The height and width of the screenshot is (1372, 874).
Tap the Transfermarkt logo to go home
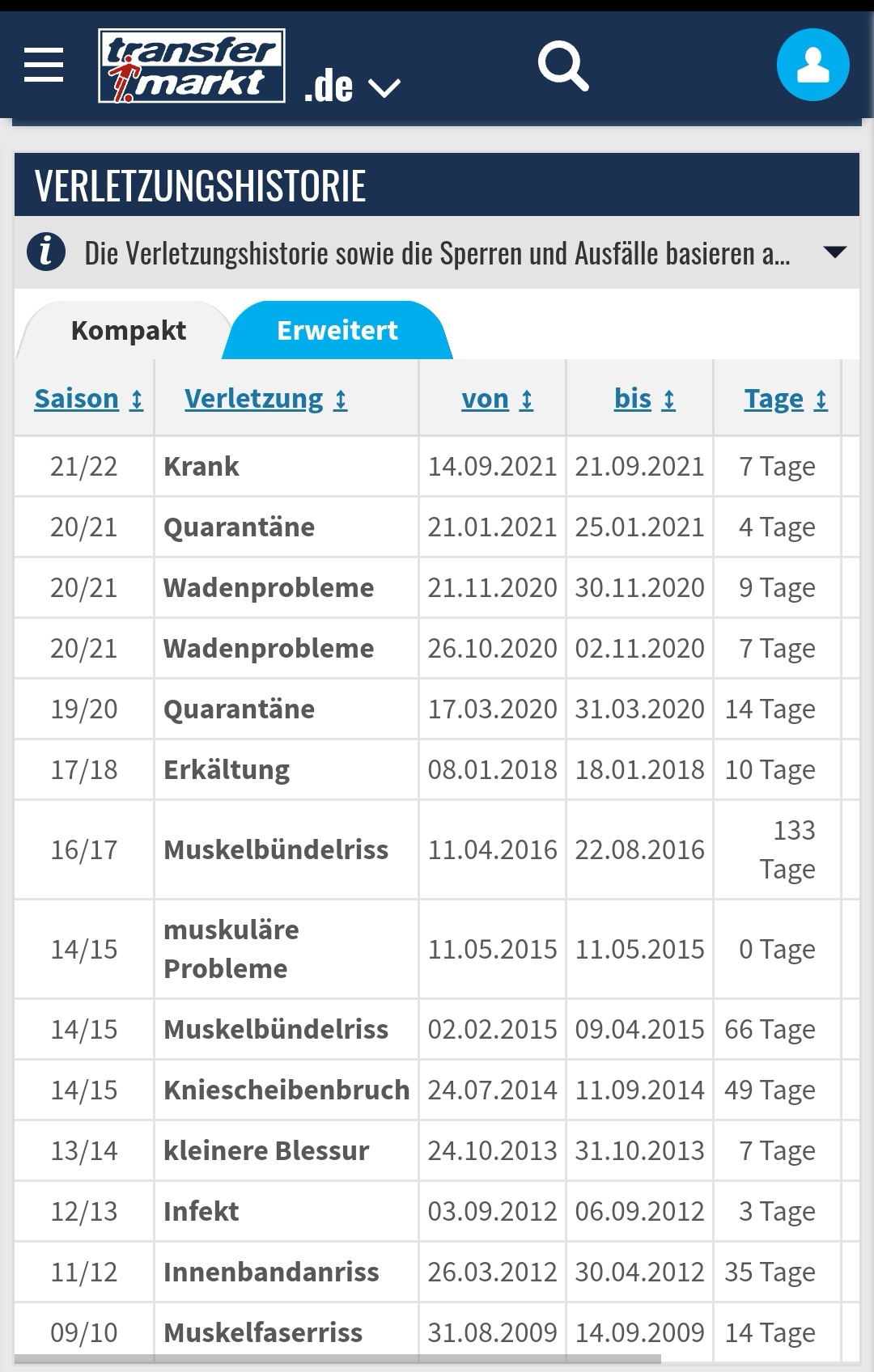click(191, 66)
